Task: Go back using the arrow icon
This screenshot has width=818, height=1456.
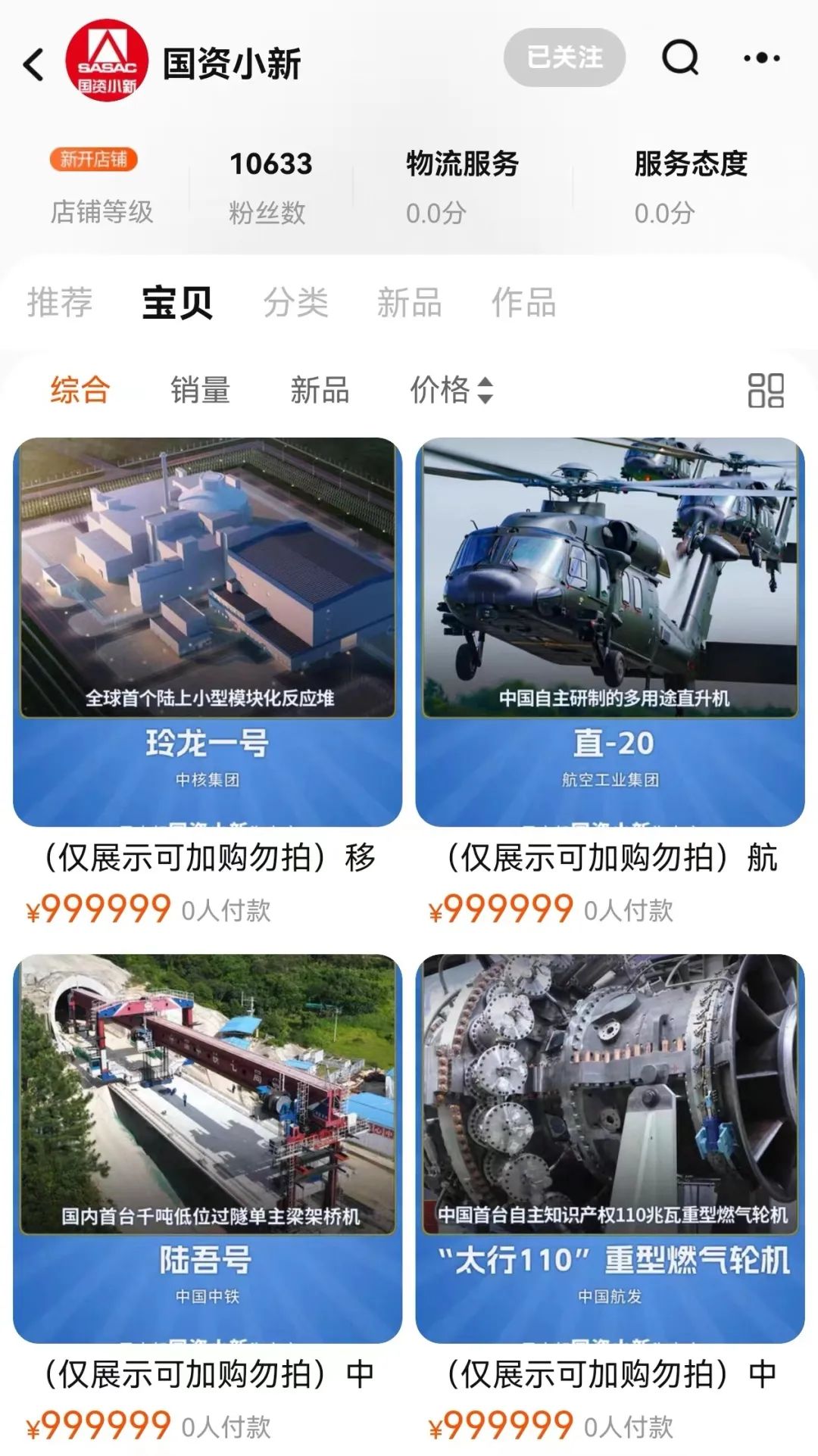Action: (34, 64)
